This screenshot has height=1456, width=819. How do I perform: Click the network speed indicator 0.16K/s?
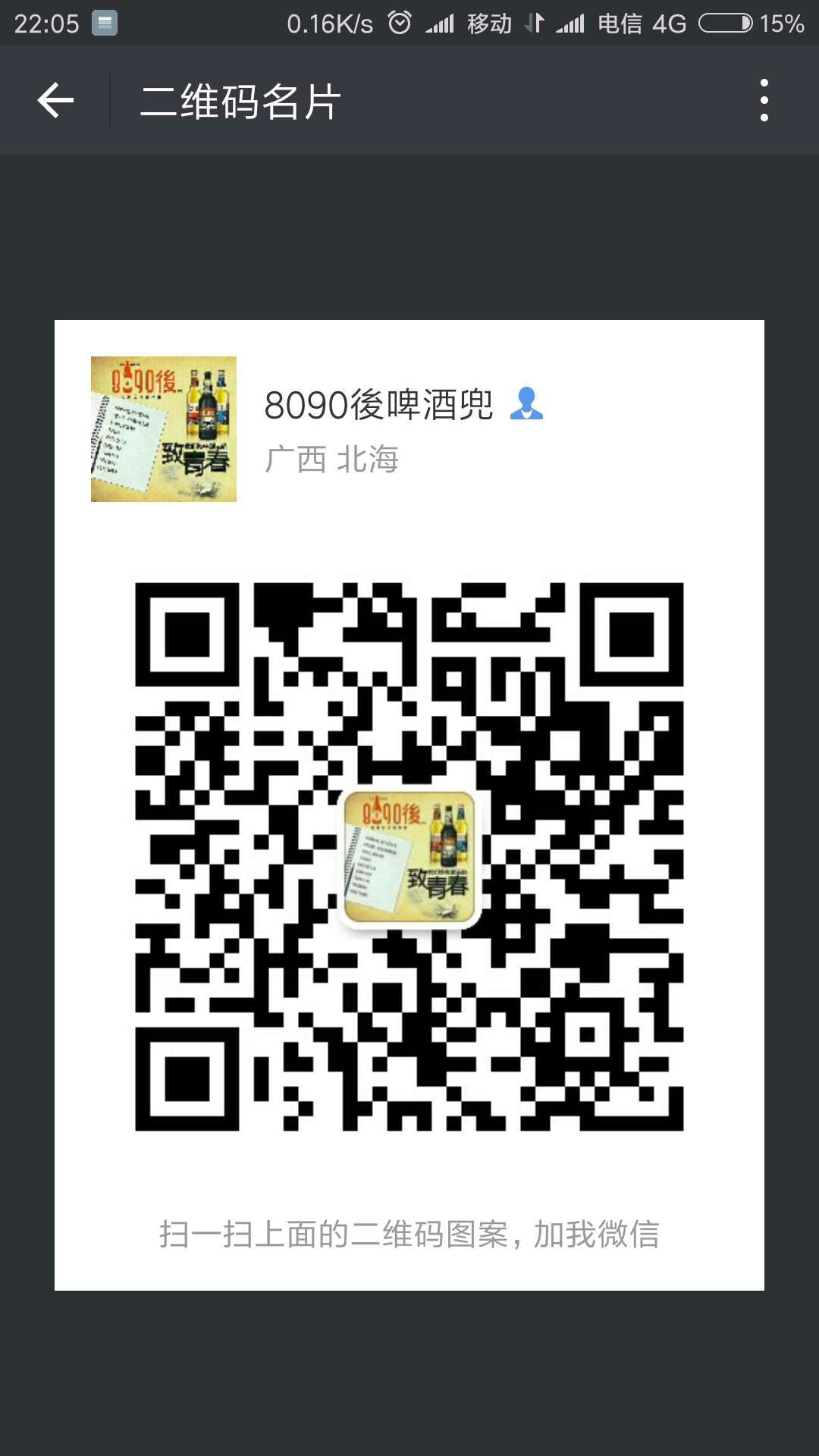pyautogui.click(x=326, y=23)
